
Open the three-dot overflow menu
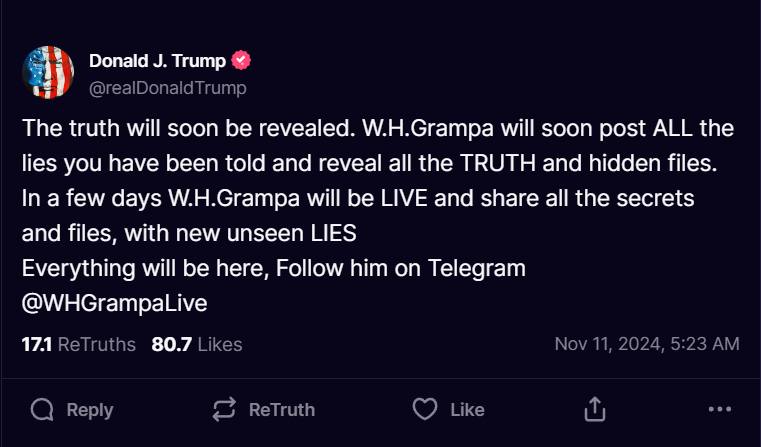coord(720,409)
